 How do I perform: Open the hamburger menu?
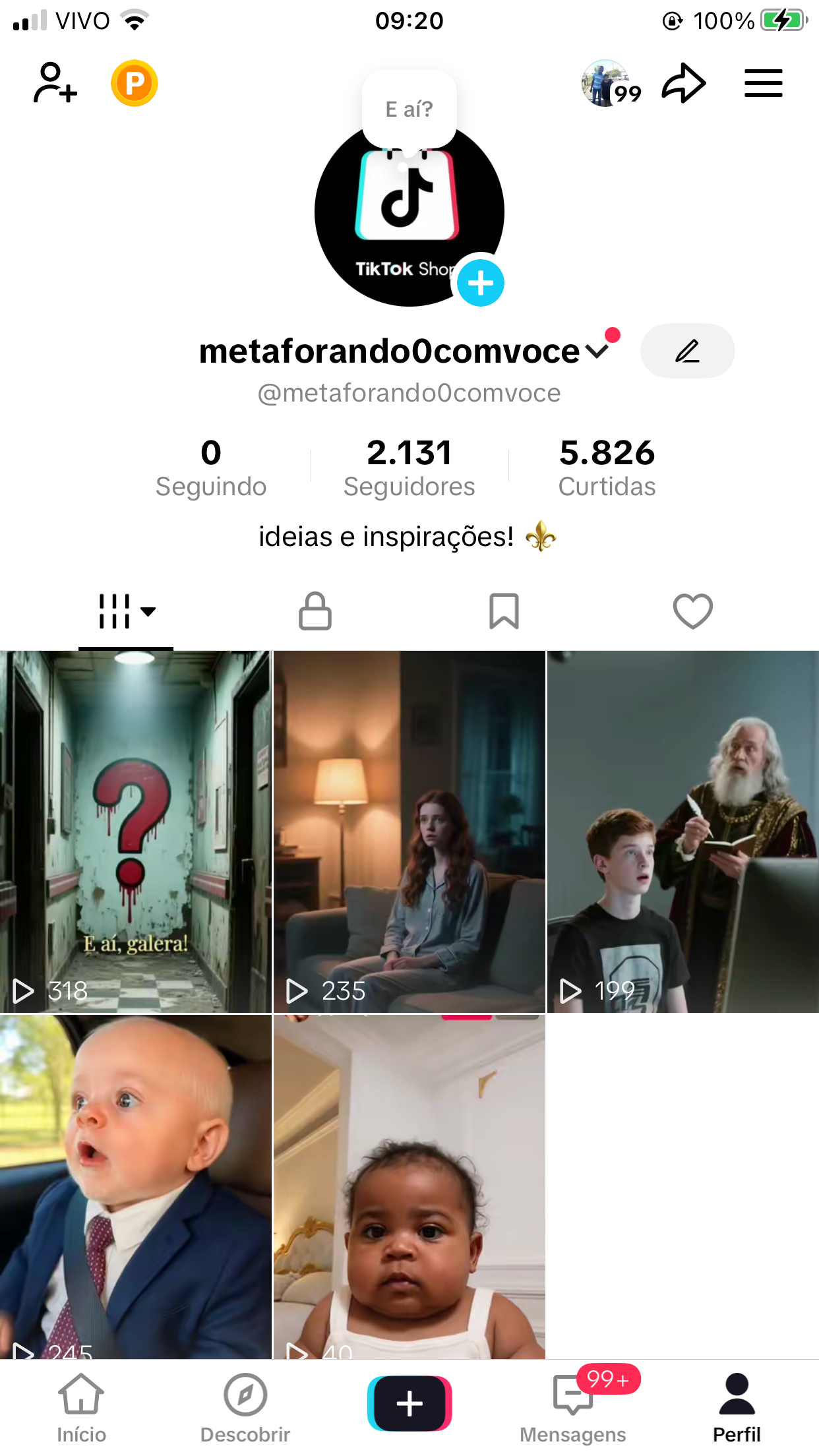(763, 84)
